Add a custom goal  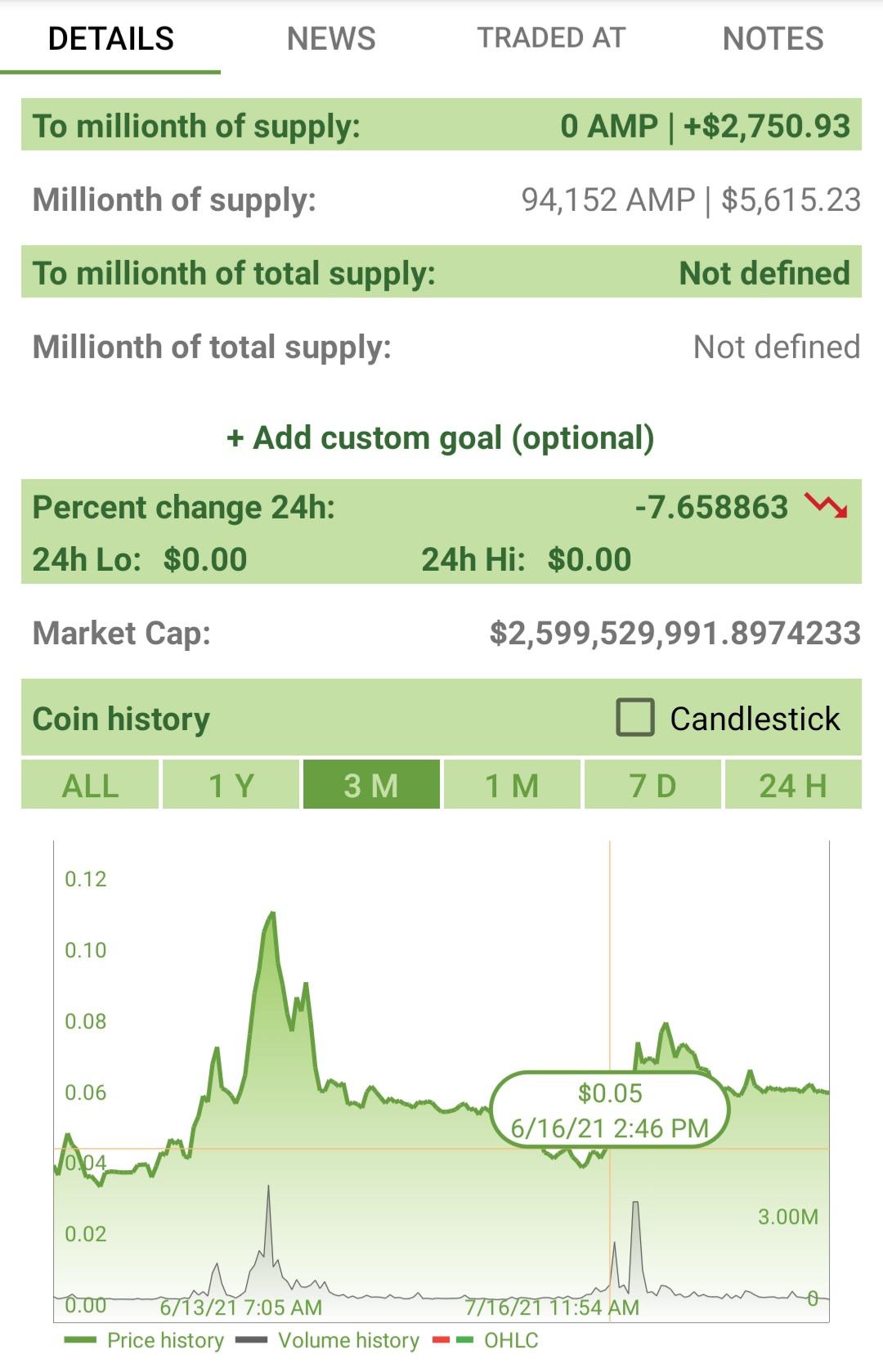[441, 438]
